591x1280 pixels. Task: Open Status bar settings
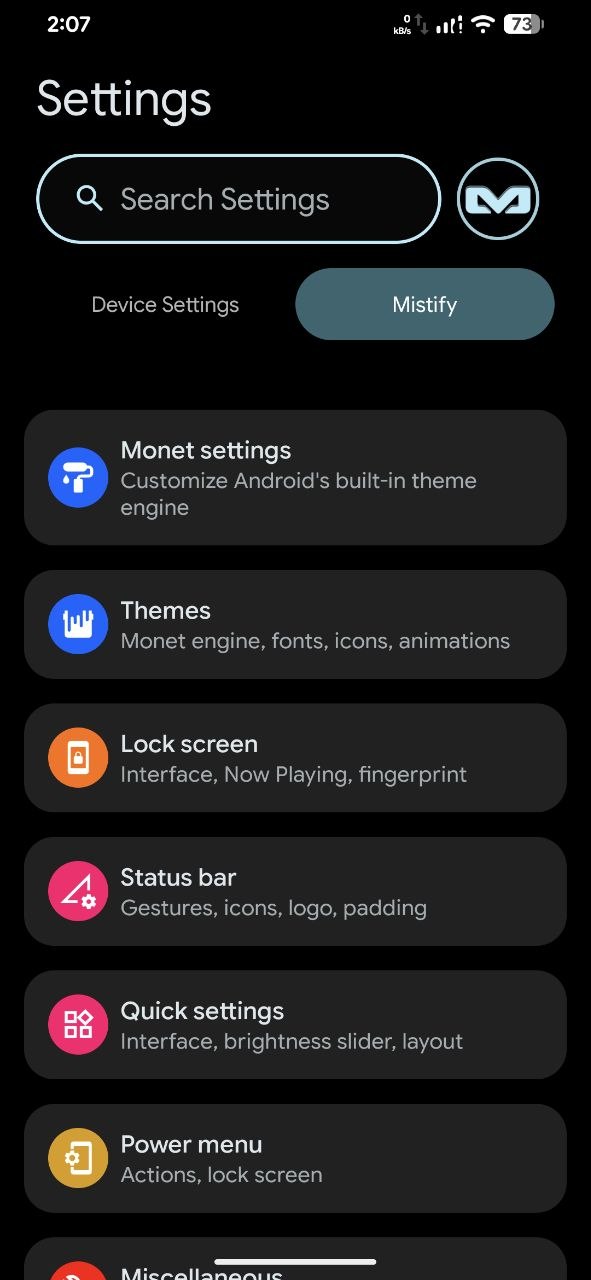point(295,891)
